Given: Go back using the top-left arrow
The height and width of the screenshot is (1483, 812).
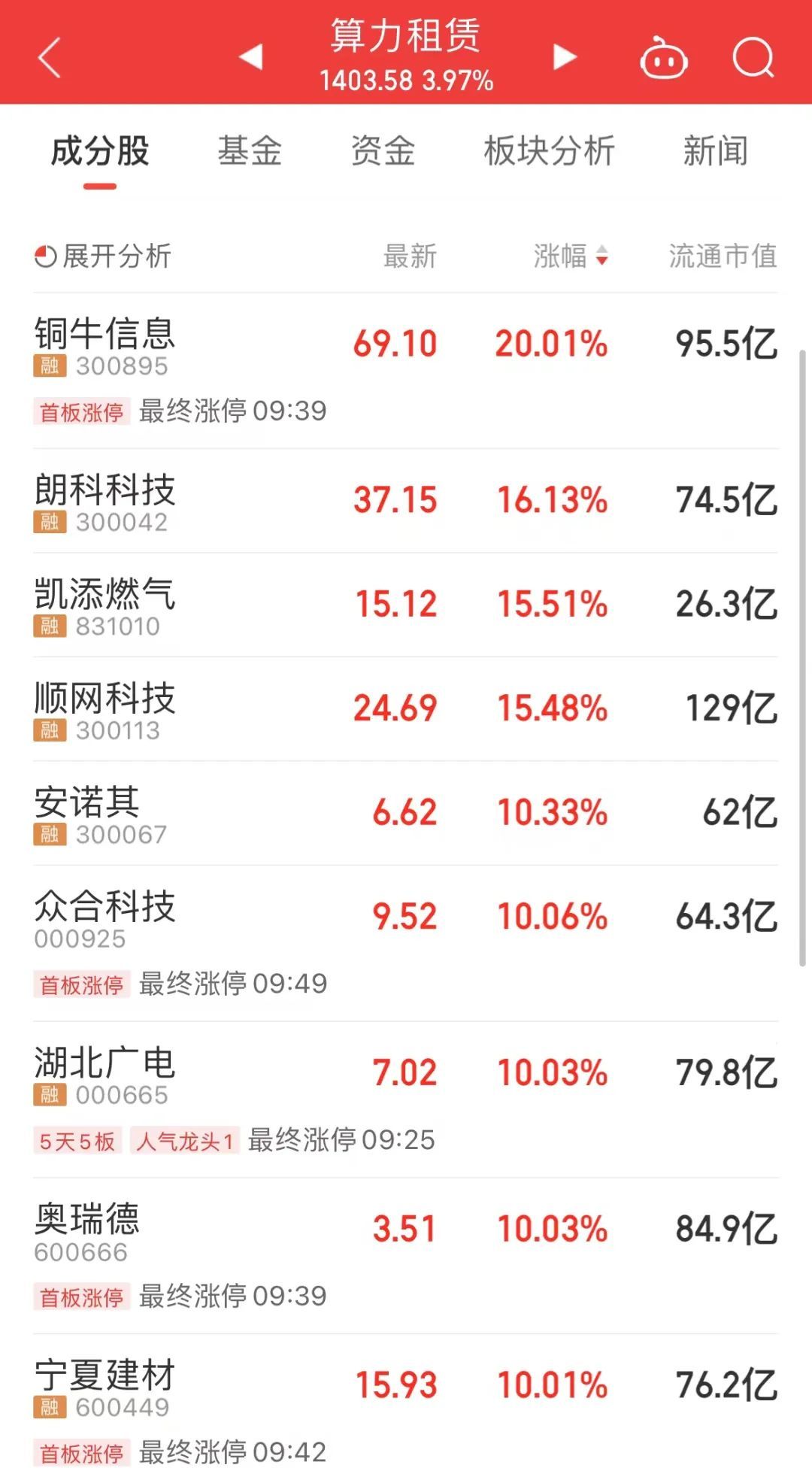Looking at the screenshot, I should pyautogui.click(x=49, y=58).
